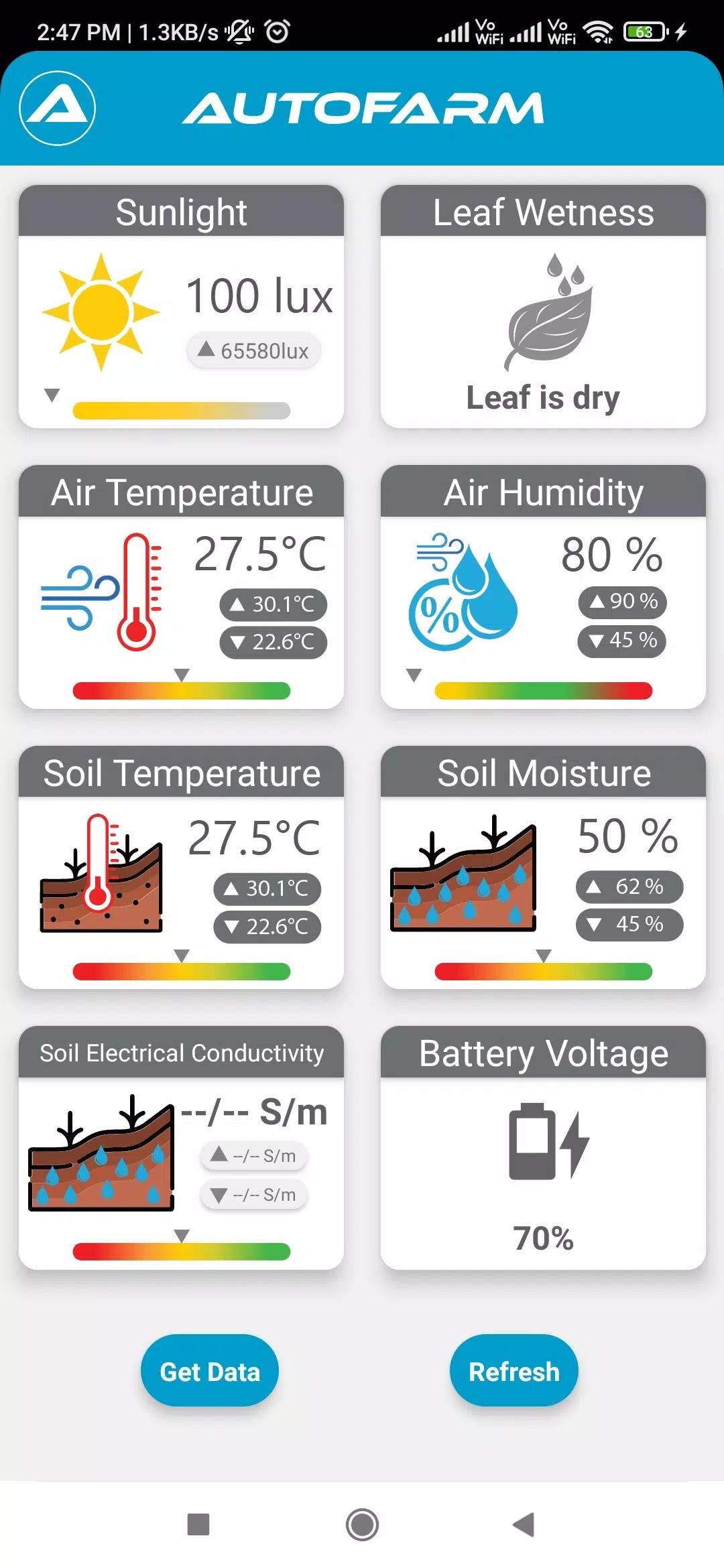
Task: Open the Air Humidity card
Action: [543, 587]
